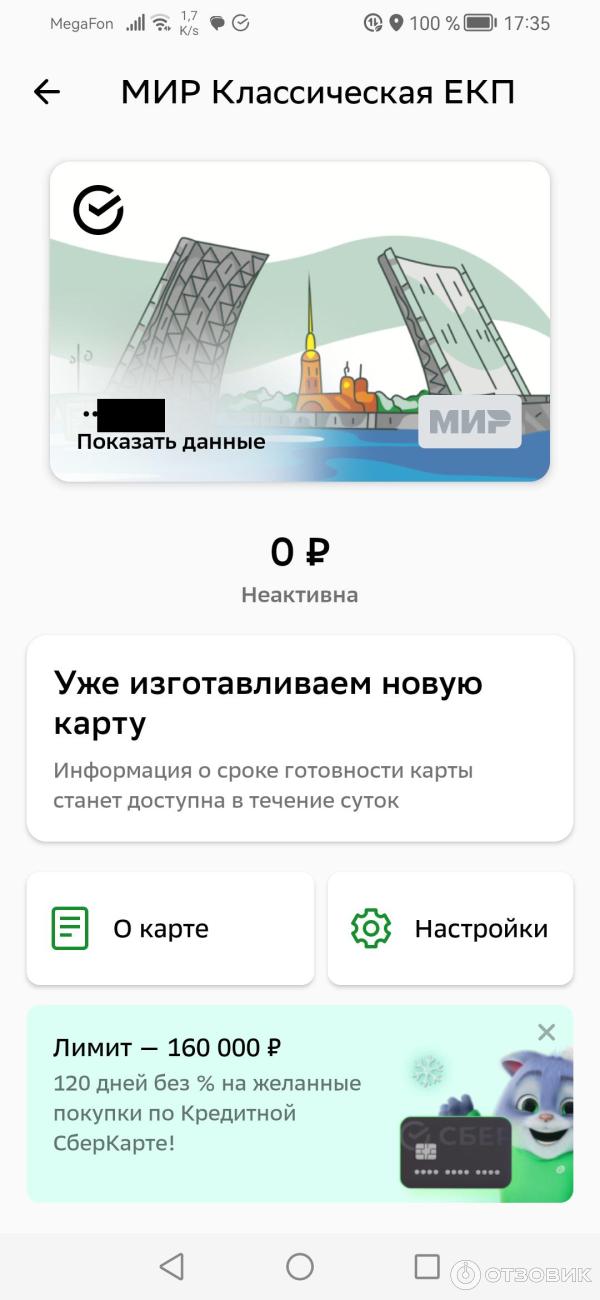Go back using the top arrow

point(47,93)
